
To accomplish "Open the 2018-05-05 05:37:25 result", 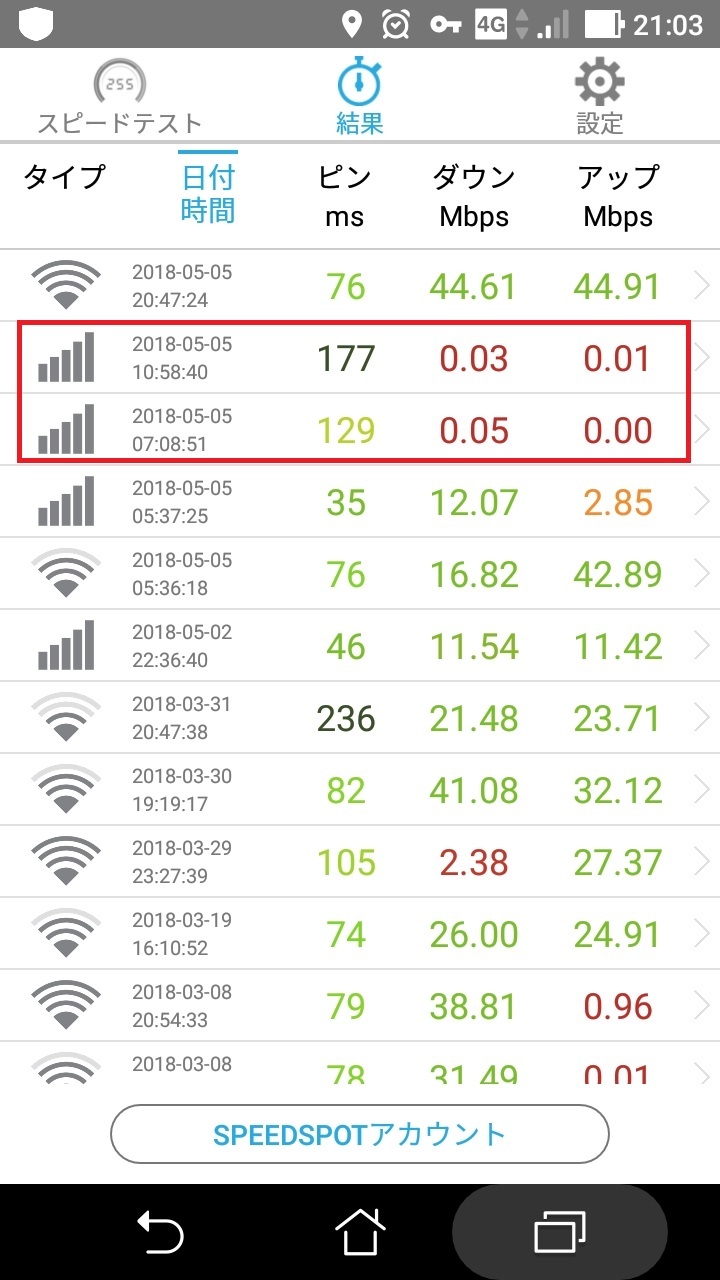I will point(360,502).
